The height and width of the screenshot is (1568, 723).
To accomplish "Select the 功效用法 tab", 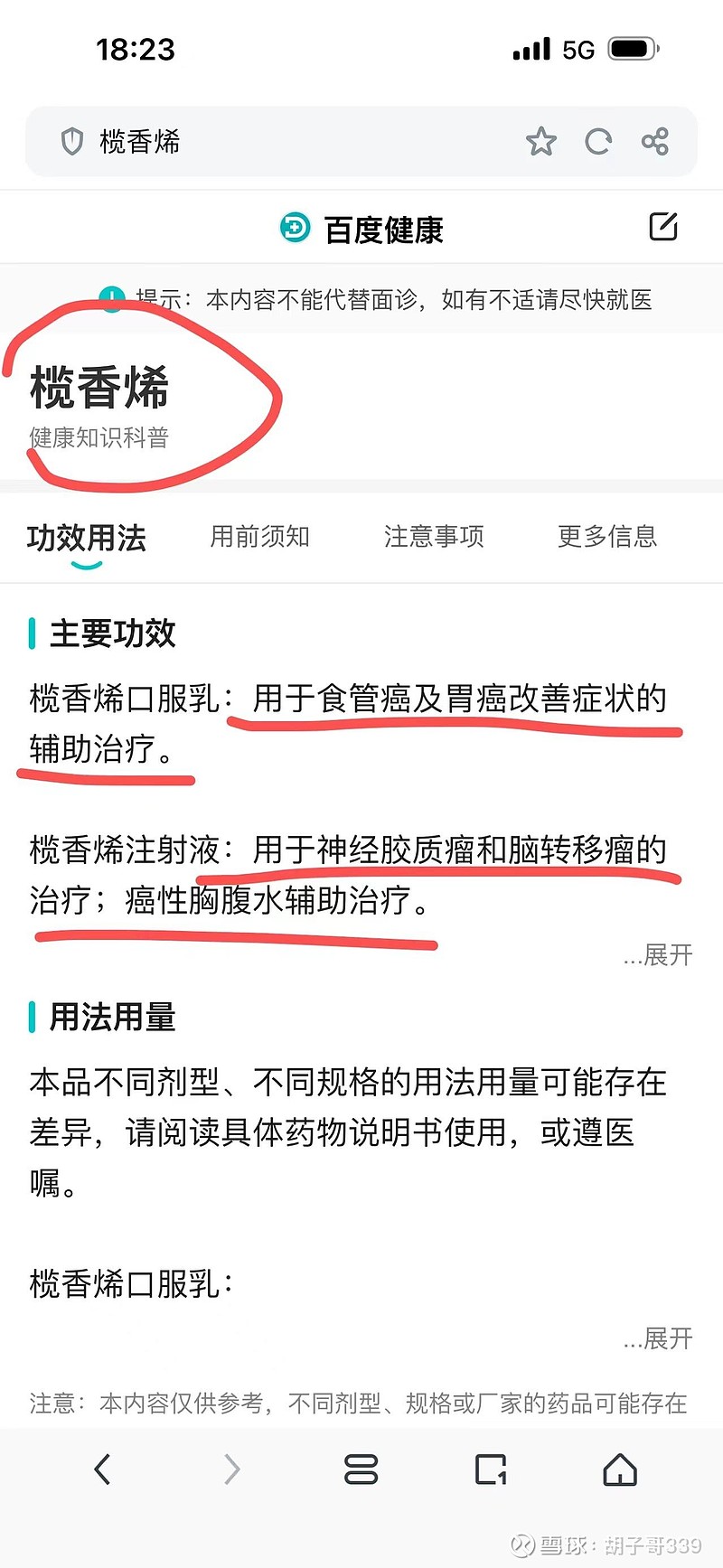I will click(x=87, y=539).
